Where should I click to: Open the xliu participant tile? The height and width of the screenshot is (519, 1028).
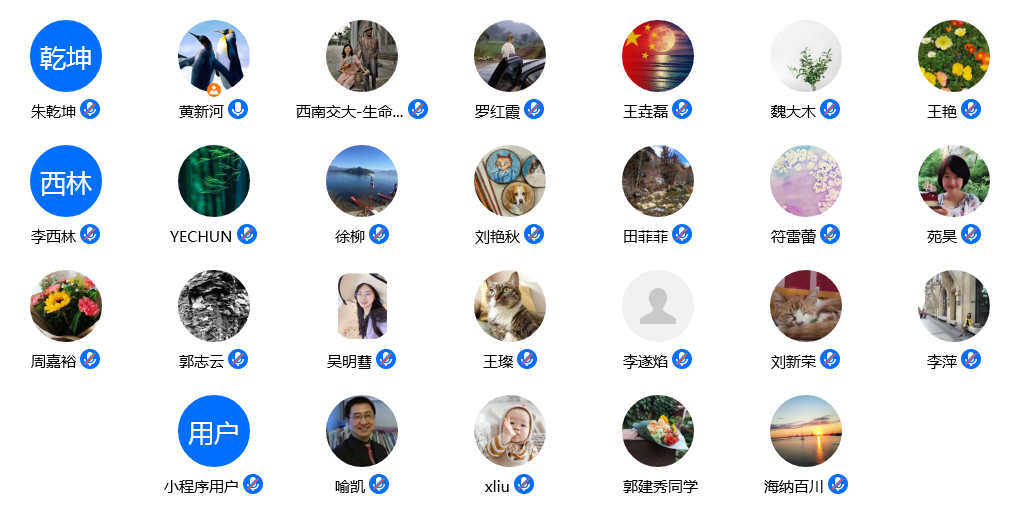pyautogui.click(x=510, y=431)
